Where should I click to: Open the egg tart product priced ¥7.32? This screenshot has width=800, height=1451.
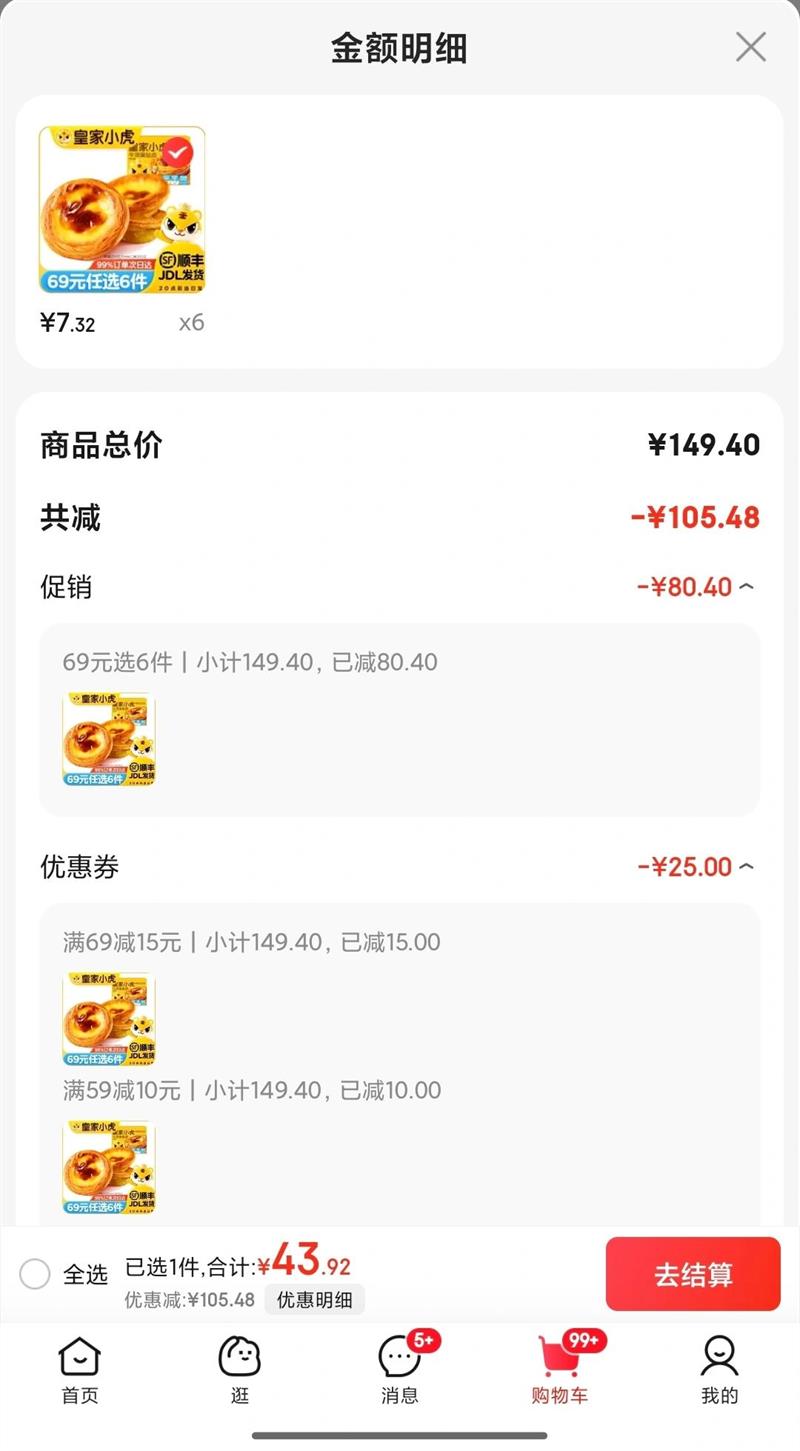[x=122, y=210]
